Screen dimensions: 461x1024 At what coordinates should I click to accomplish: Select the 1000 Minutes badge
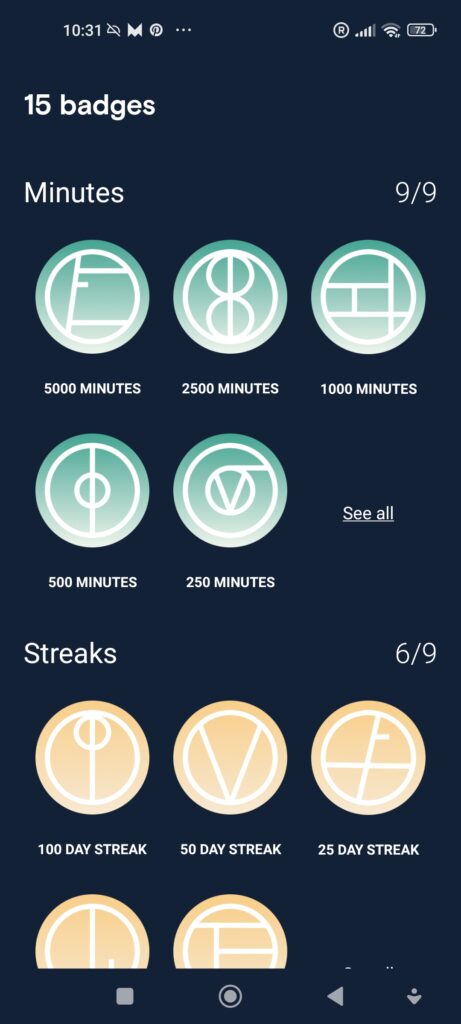[x=368, y=297]
